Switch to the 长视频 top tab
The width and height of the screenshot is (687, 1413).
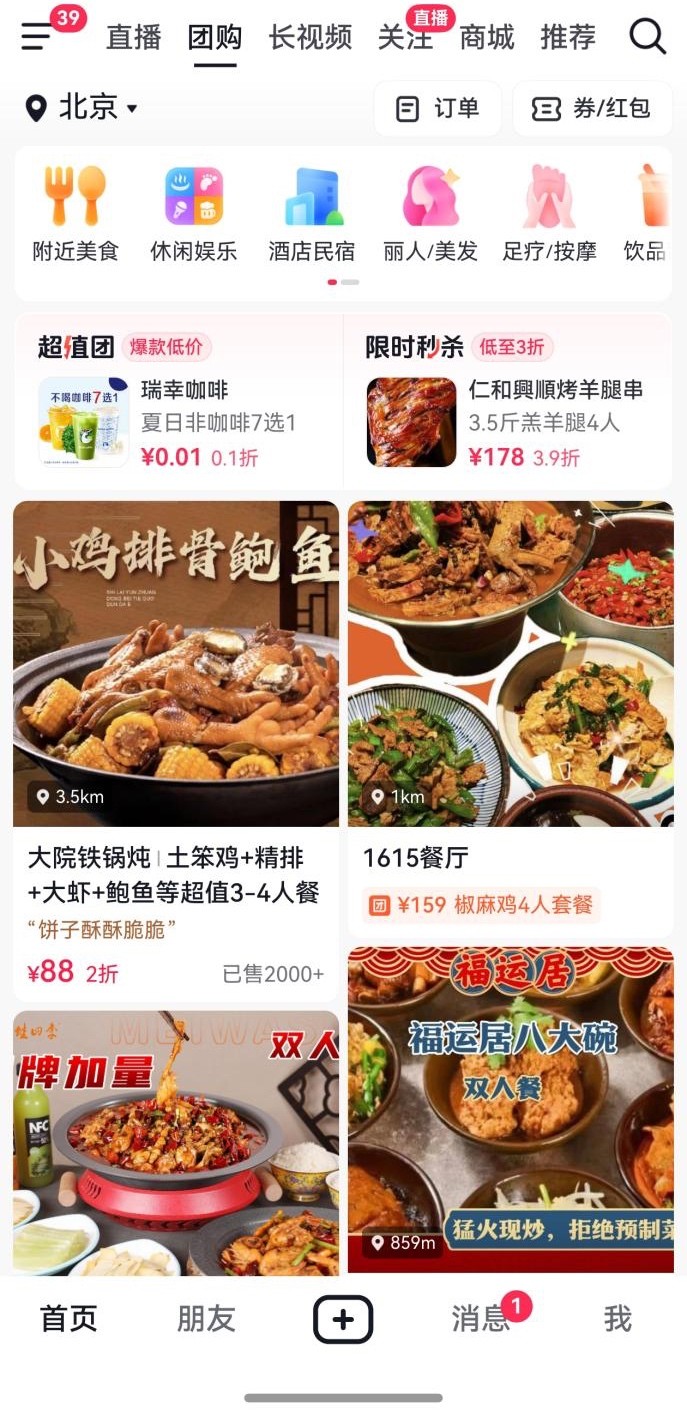[310, 38]
